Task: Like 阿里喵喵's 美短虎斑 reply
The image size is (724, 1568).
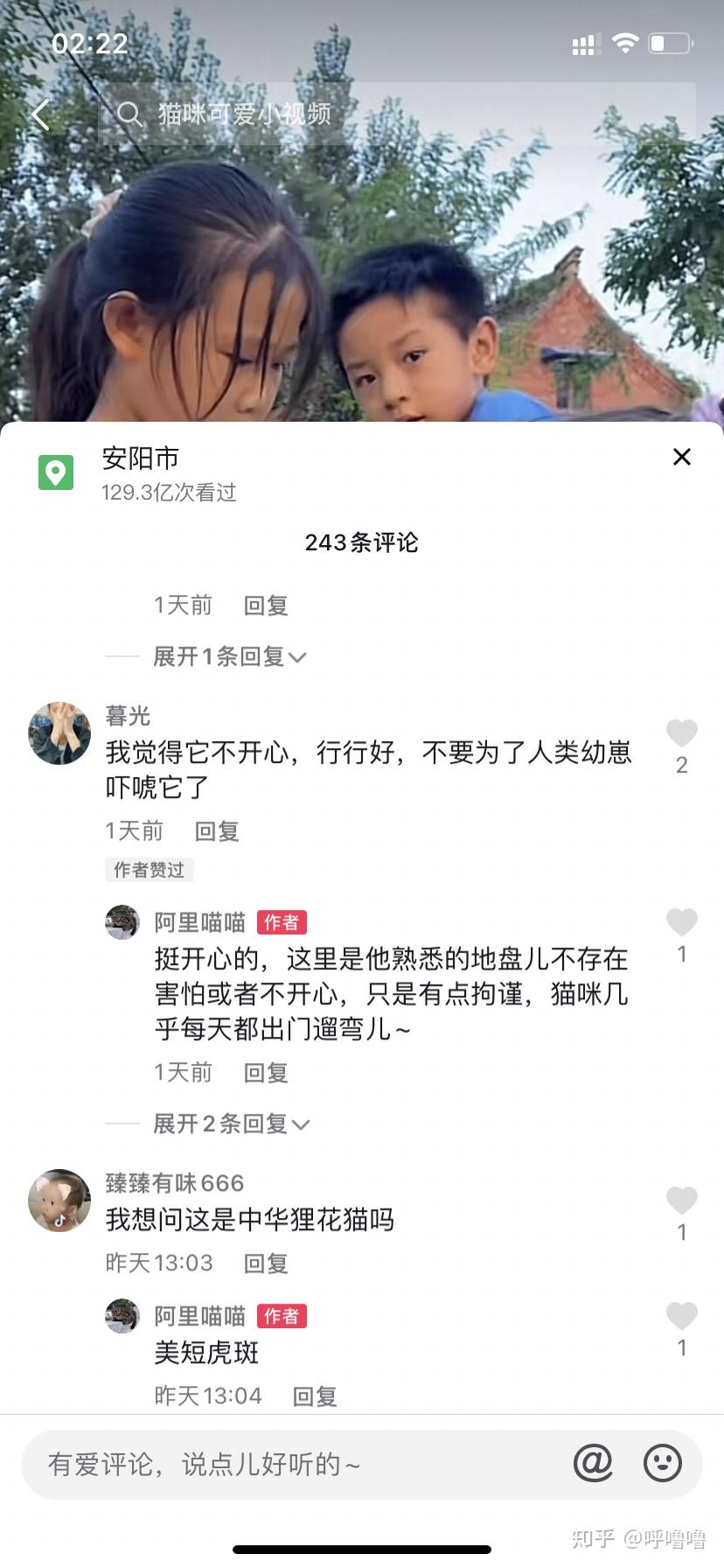Action: tap(681, 1316)
